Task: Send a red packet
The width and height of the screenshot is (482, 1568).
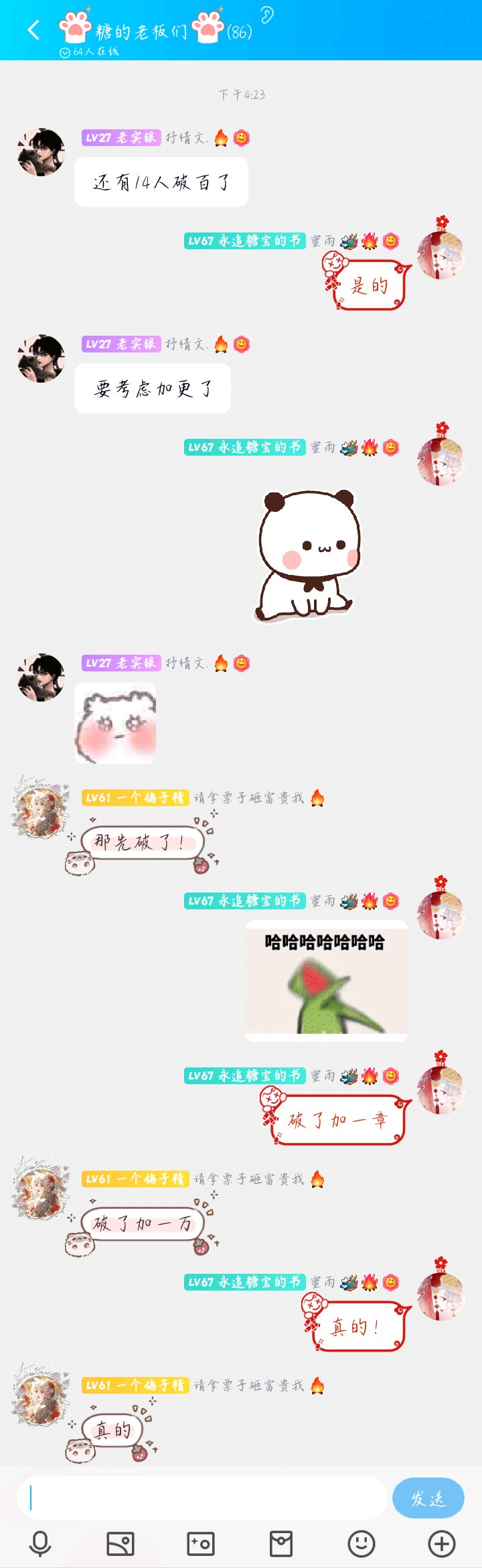Action: pos(281,1544)
